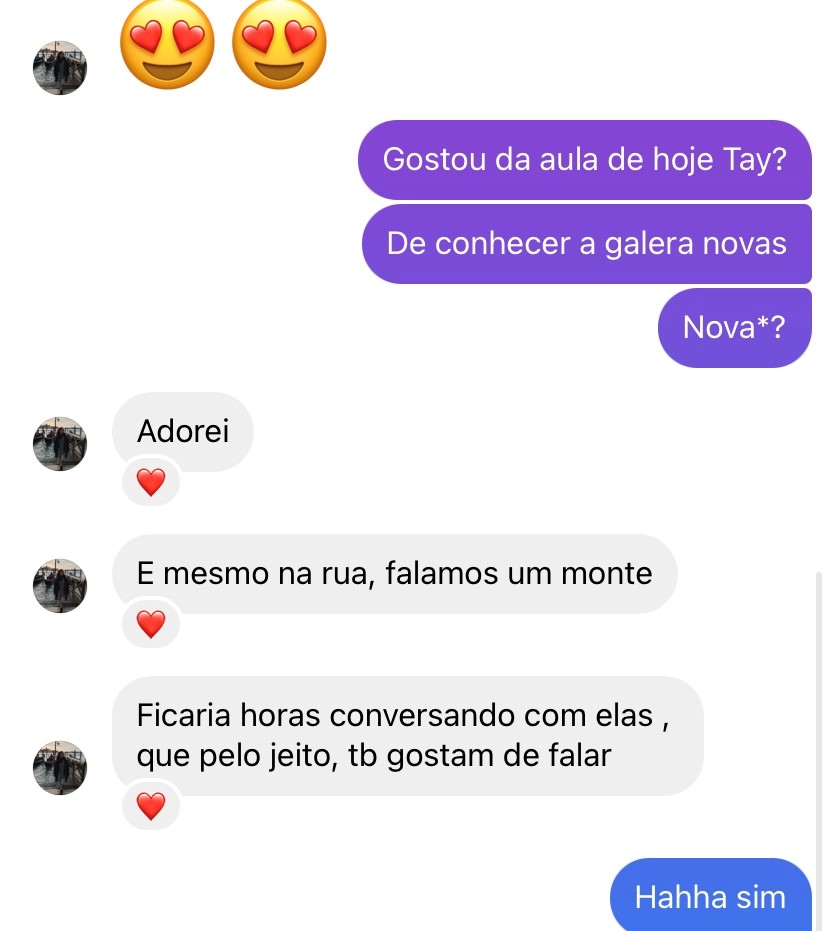The image size is (823, 931).
Task: View heart reaction under "gostam de falar"
Action: [150, 806]
